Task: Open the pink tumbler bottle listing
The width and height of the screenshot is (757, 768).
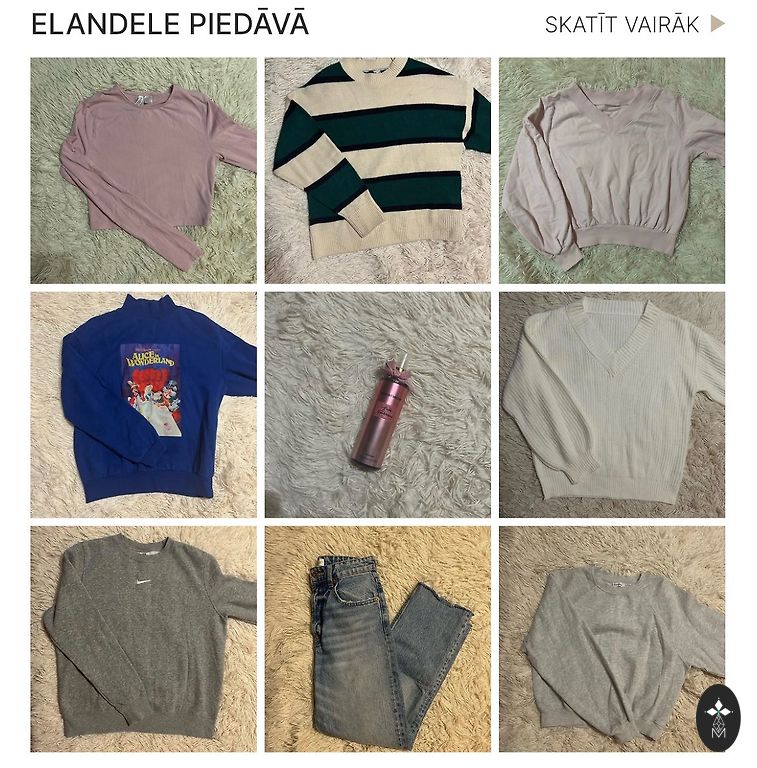Action: pyautogui.click(x=377, y=404)
